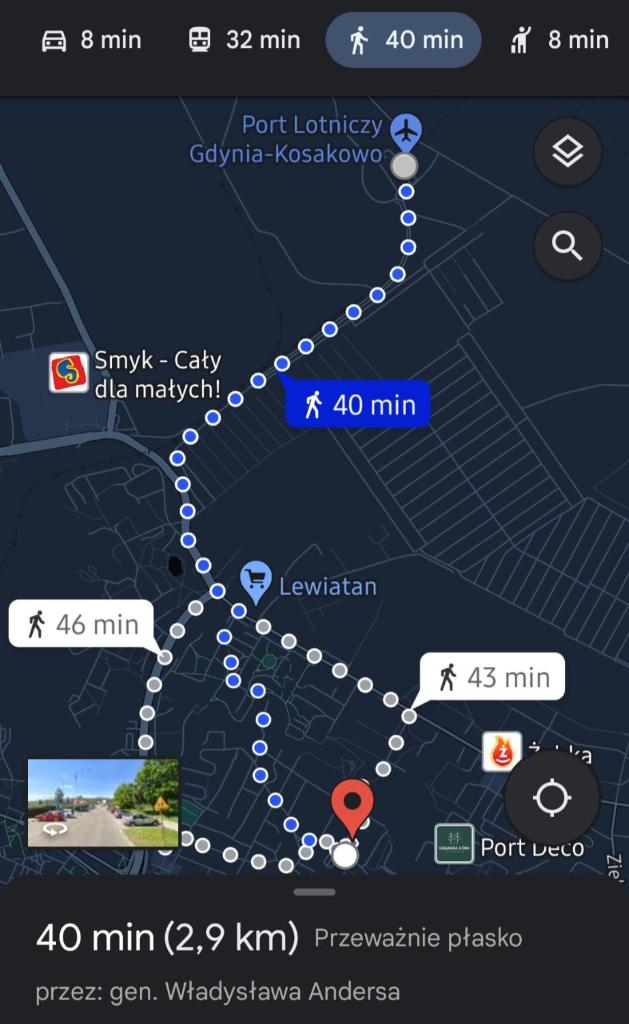The image size is (629, 1024).
Task: Expand the route details bottom sheet handle
Action: coord(314,891)
